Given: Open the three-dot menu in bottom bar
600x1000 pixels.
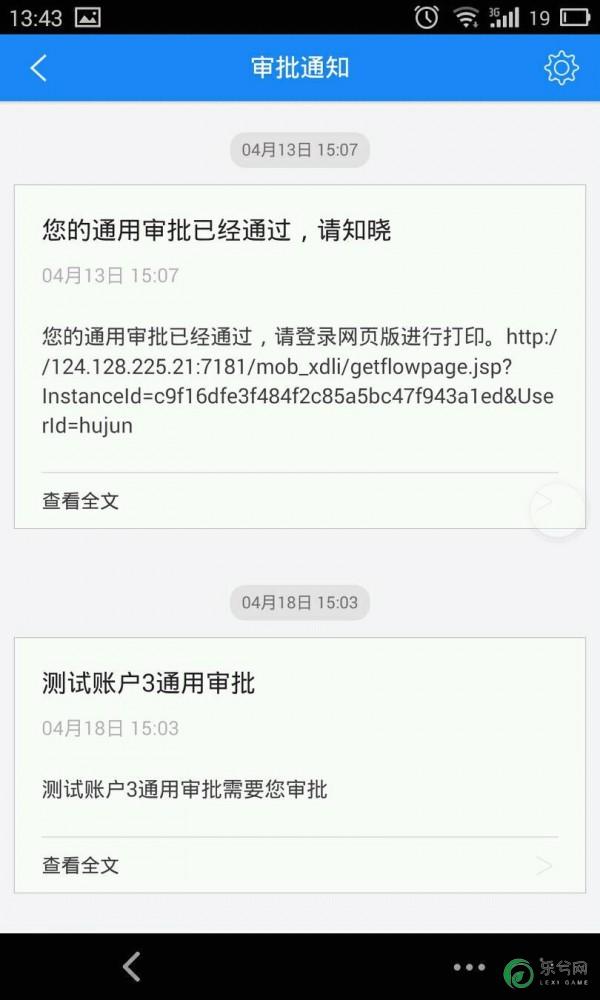Looking at the screenshot, I should [469, 967].
